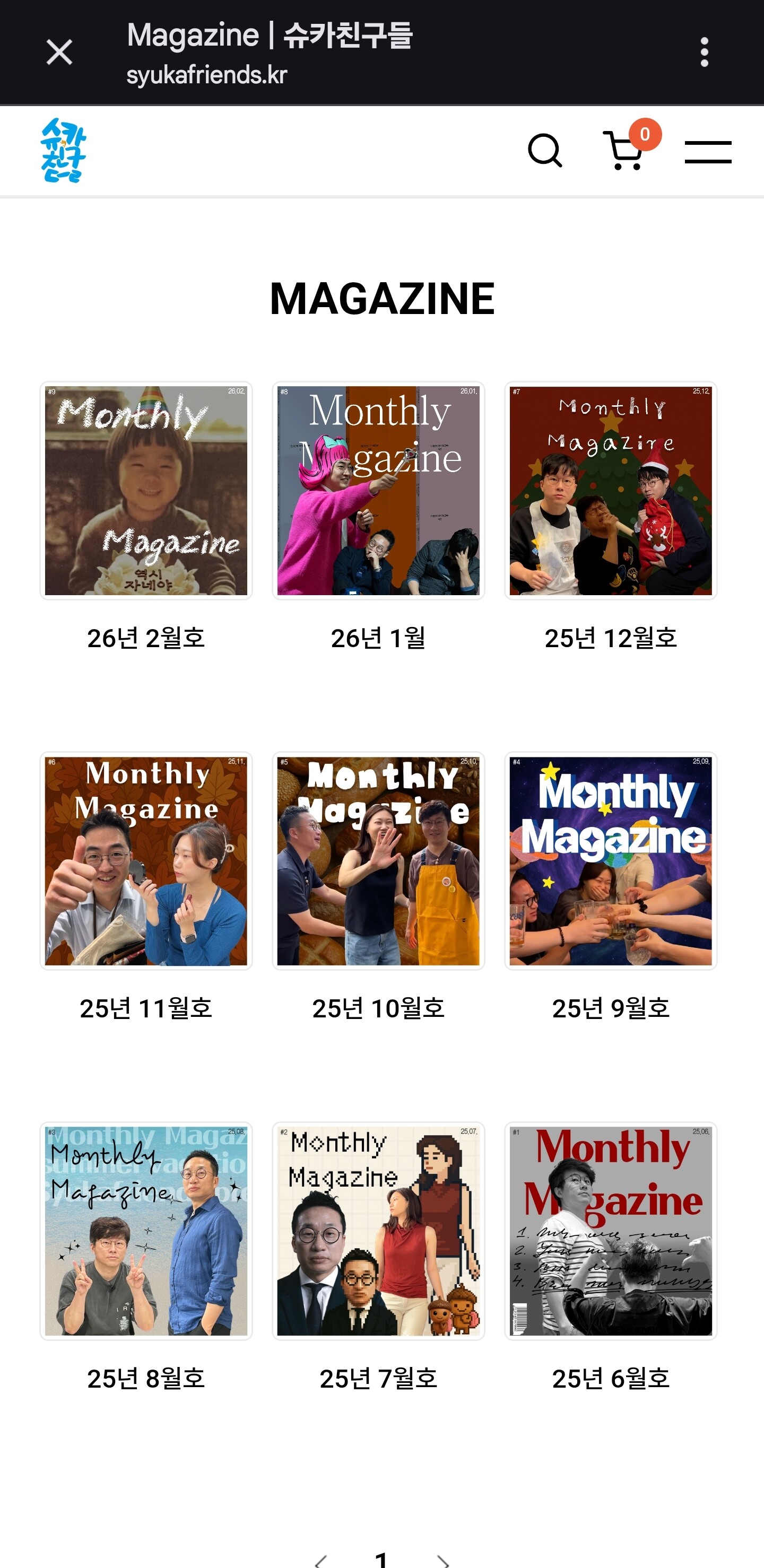Open the 25년 8월호 magazine issue

point(146,1231)
